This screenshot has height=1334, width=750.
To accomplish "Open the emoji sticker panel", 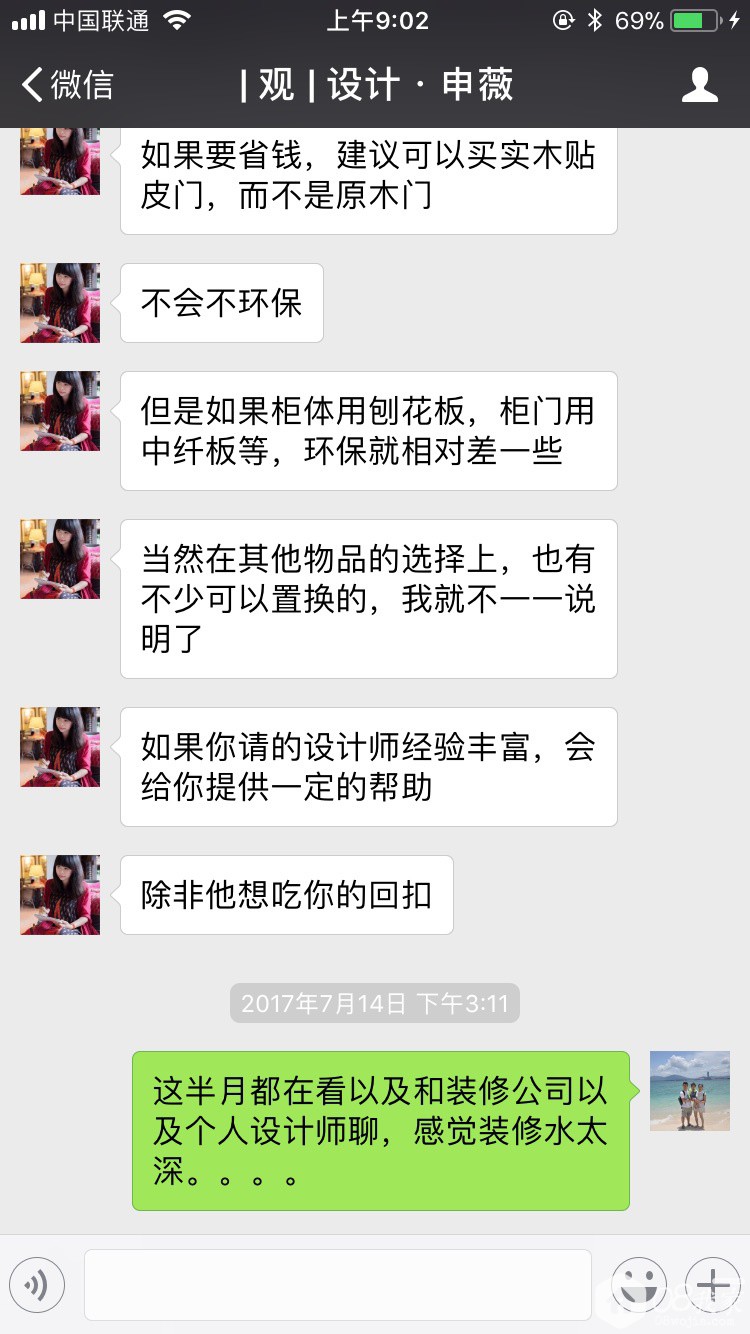I will point(638,1284).
